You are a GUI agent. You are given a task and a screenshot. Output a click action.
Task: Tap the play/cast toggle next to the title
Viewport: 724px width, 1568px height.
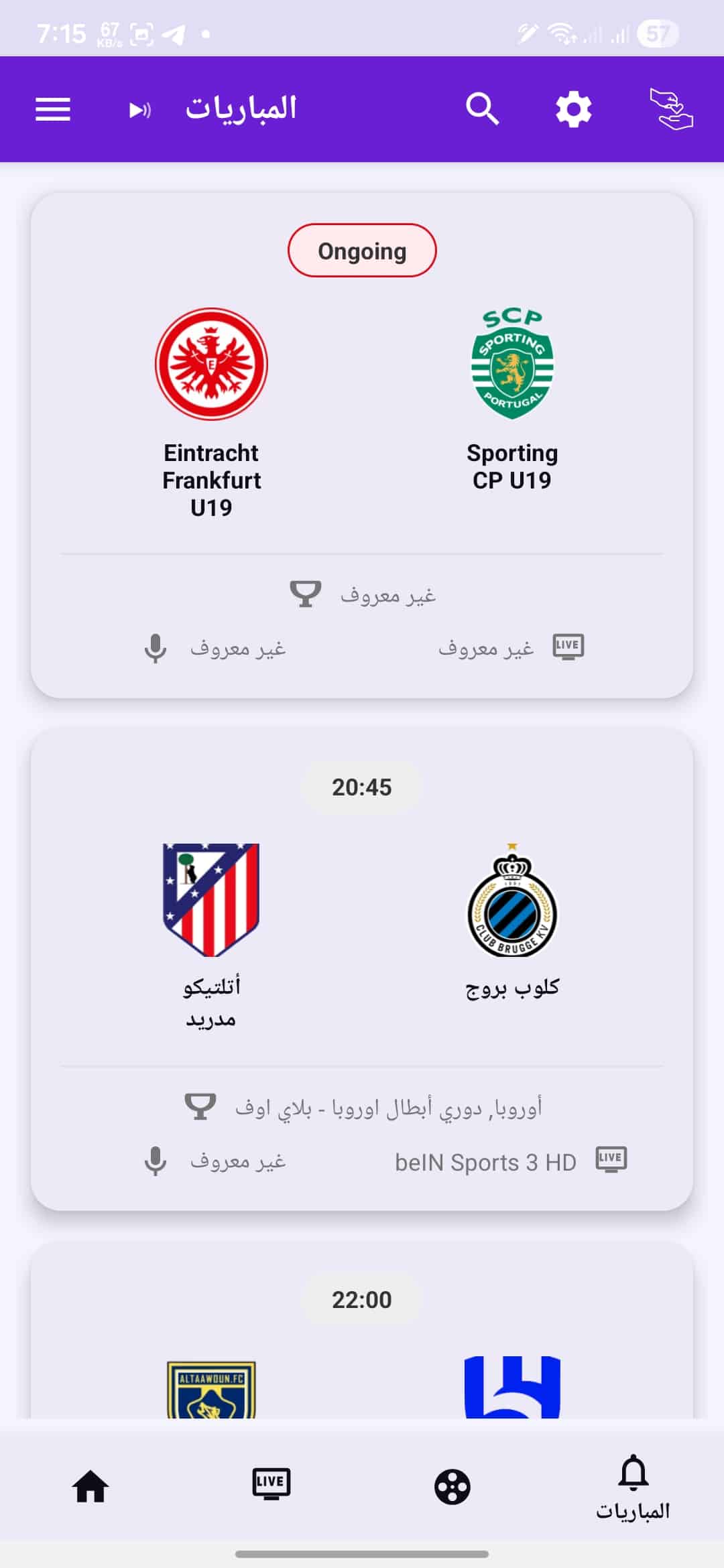coord(139,109)
